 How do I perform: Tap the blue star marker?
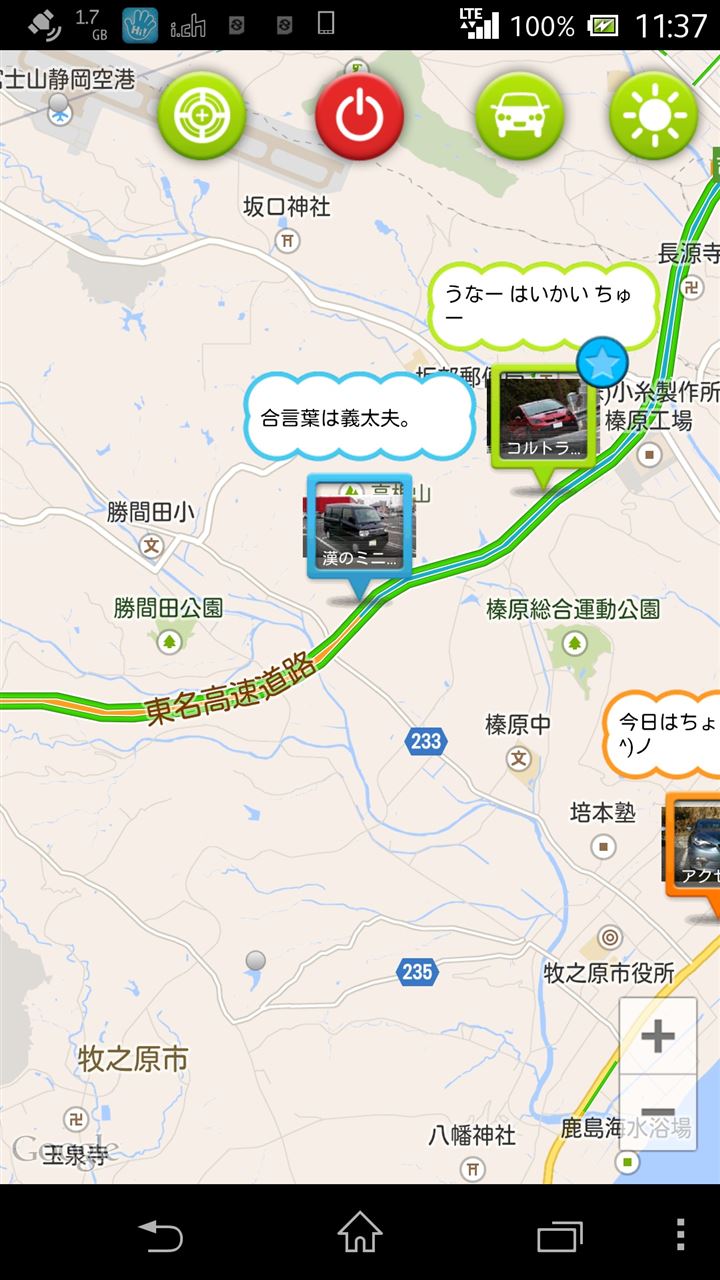pyautogui.click(x=603, y=362)
